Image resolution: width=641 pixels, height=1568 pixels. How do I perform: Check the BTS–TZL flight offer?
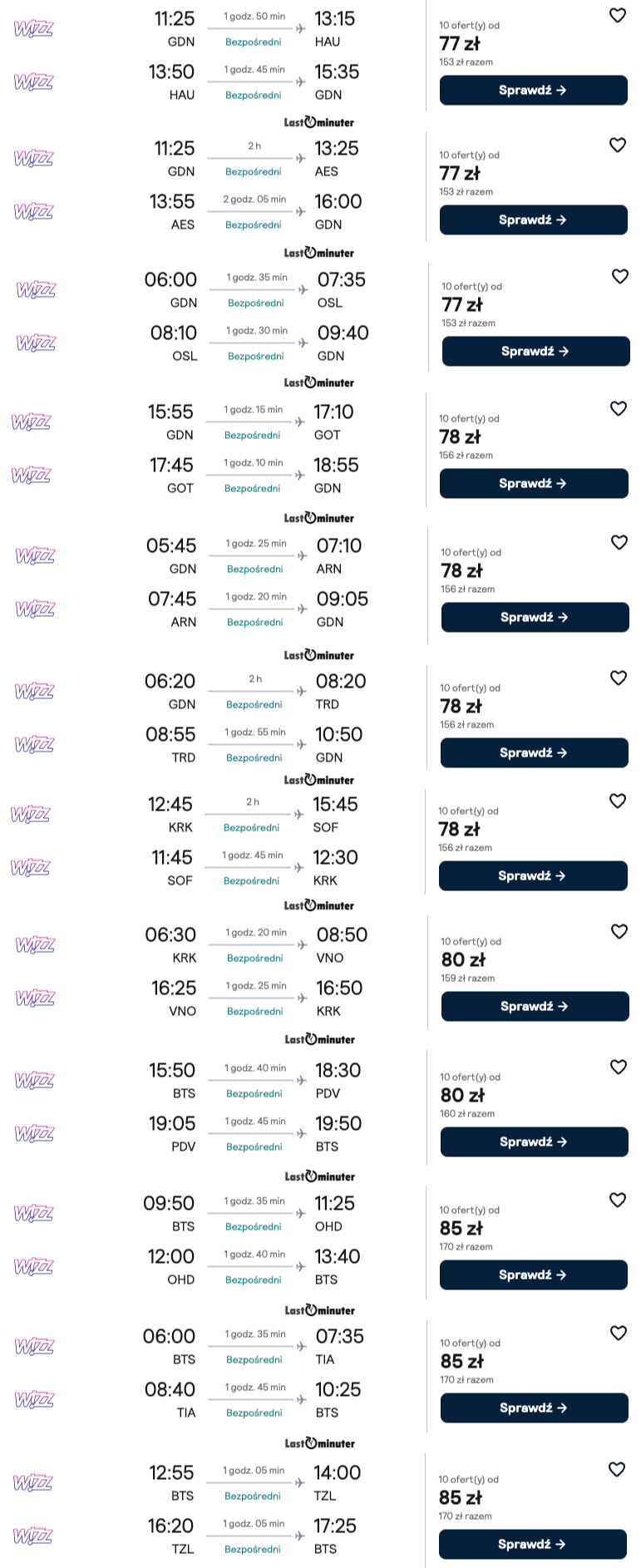click(532, 1545)
